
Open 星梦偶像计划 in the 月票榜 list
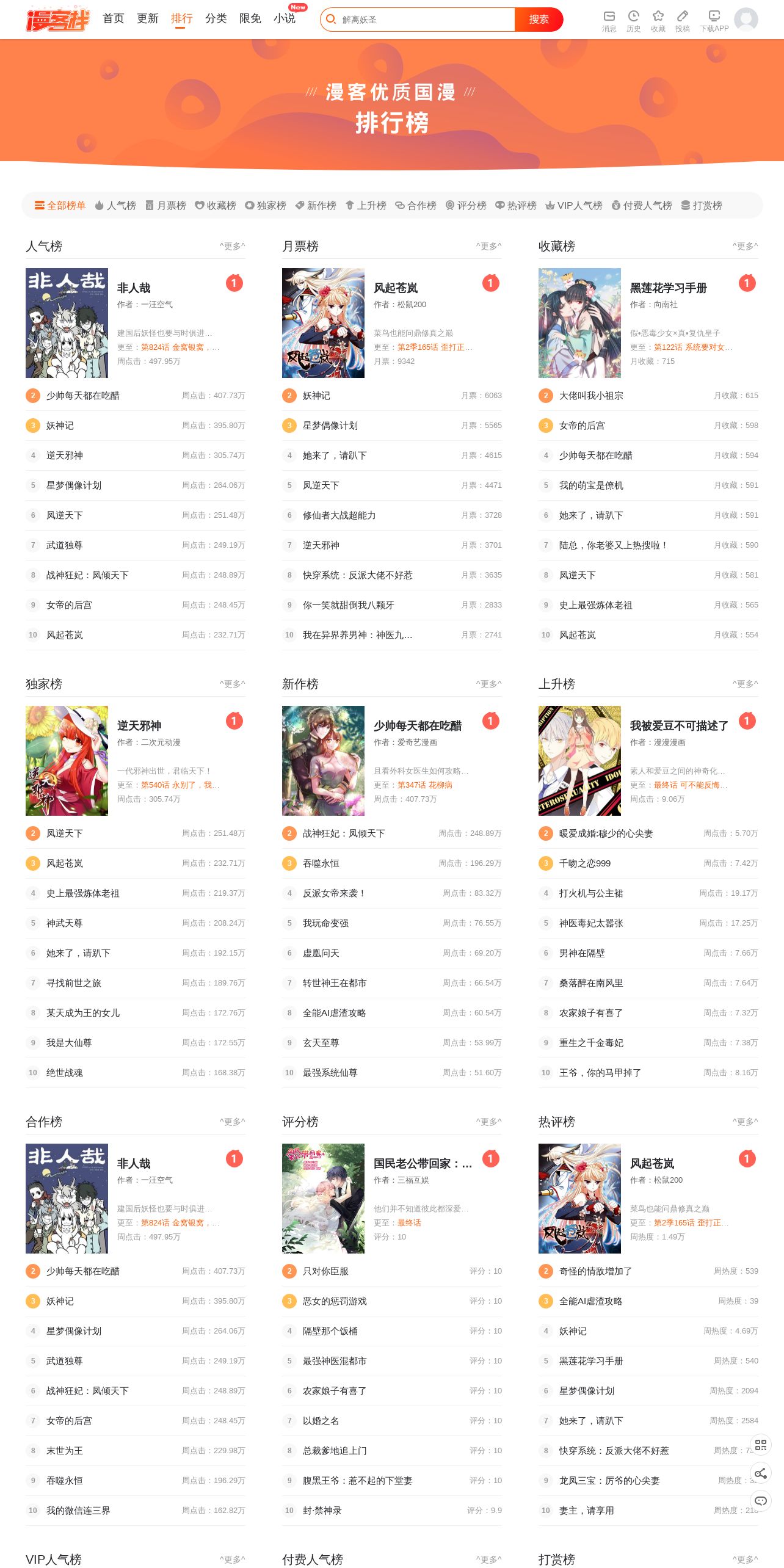tap(330, 426)
